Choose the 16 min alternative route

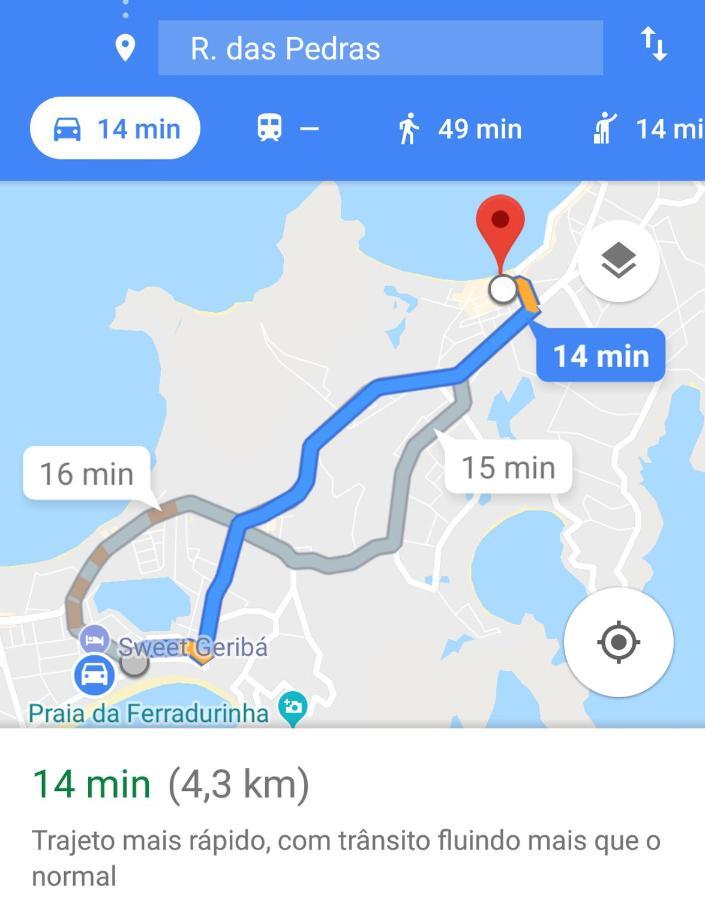86,474
